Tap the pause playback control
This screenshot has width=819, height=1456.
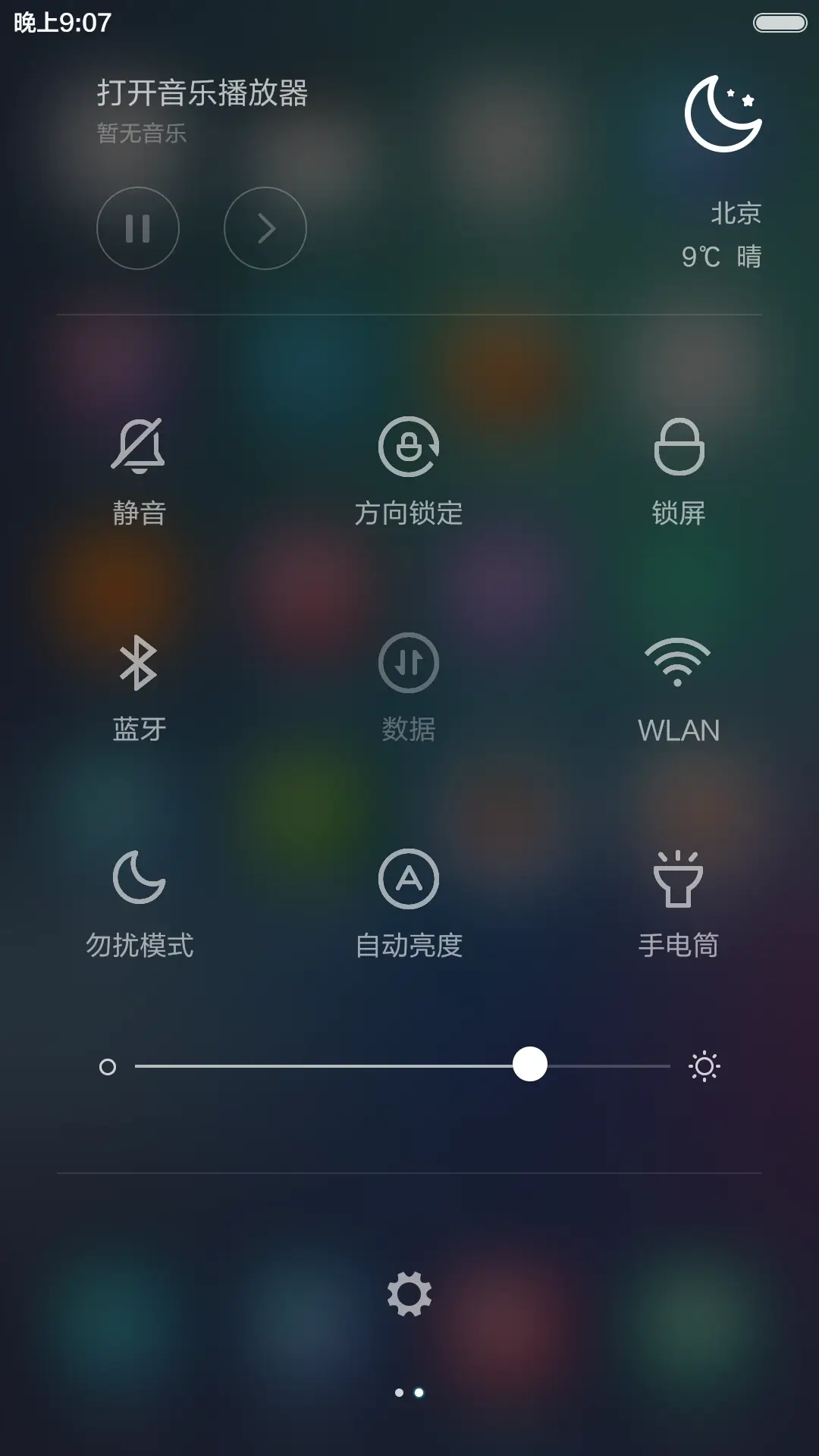click(x=138, y=228)
